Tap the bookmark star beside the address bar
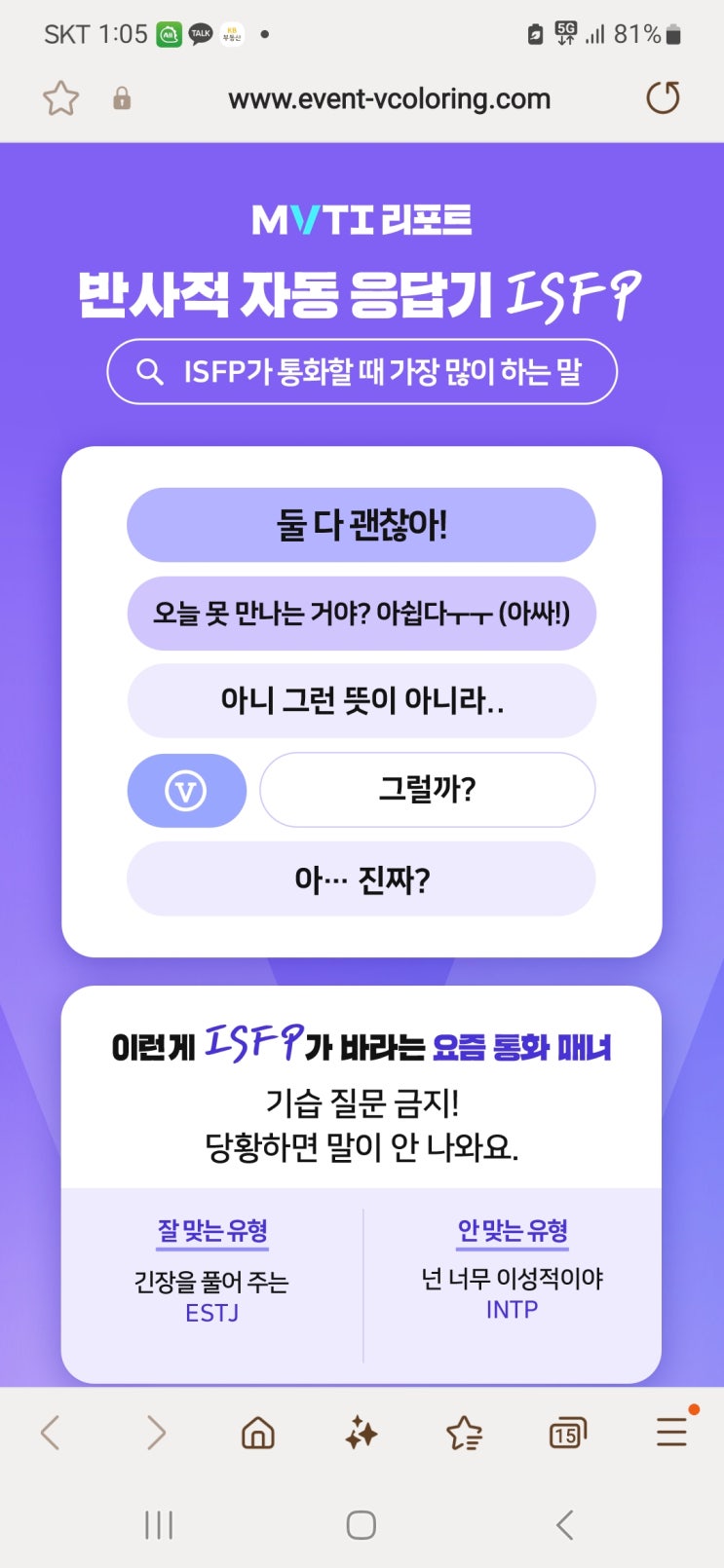This screenshot has height=1568, width=724. tap(60, 98)
